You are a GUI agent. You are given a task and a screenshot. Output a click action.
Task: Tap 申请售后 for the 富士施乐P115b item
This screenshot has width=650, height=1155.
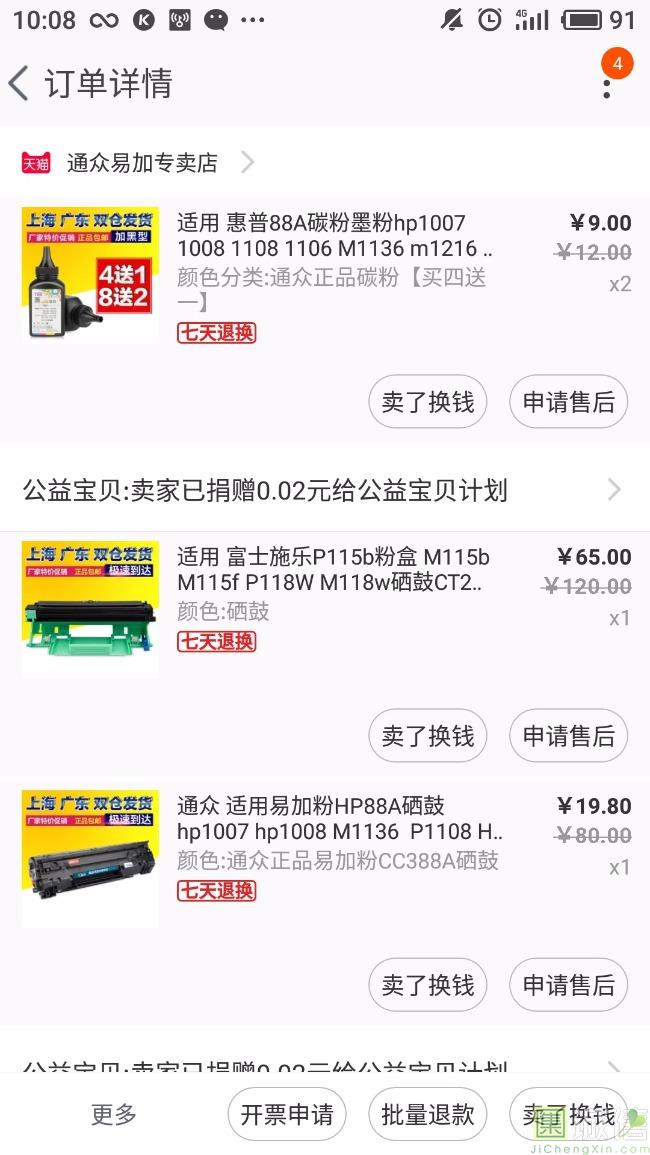568,736
